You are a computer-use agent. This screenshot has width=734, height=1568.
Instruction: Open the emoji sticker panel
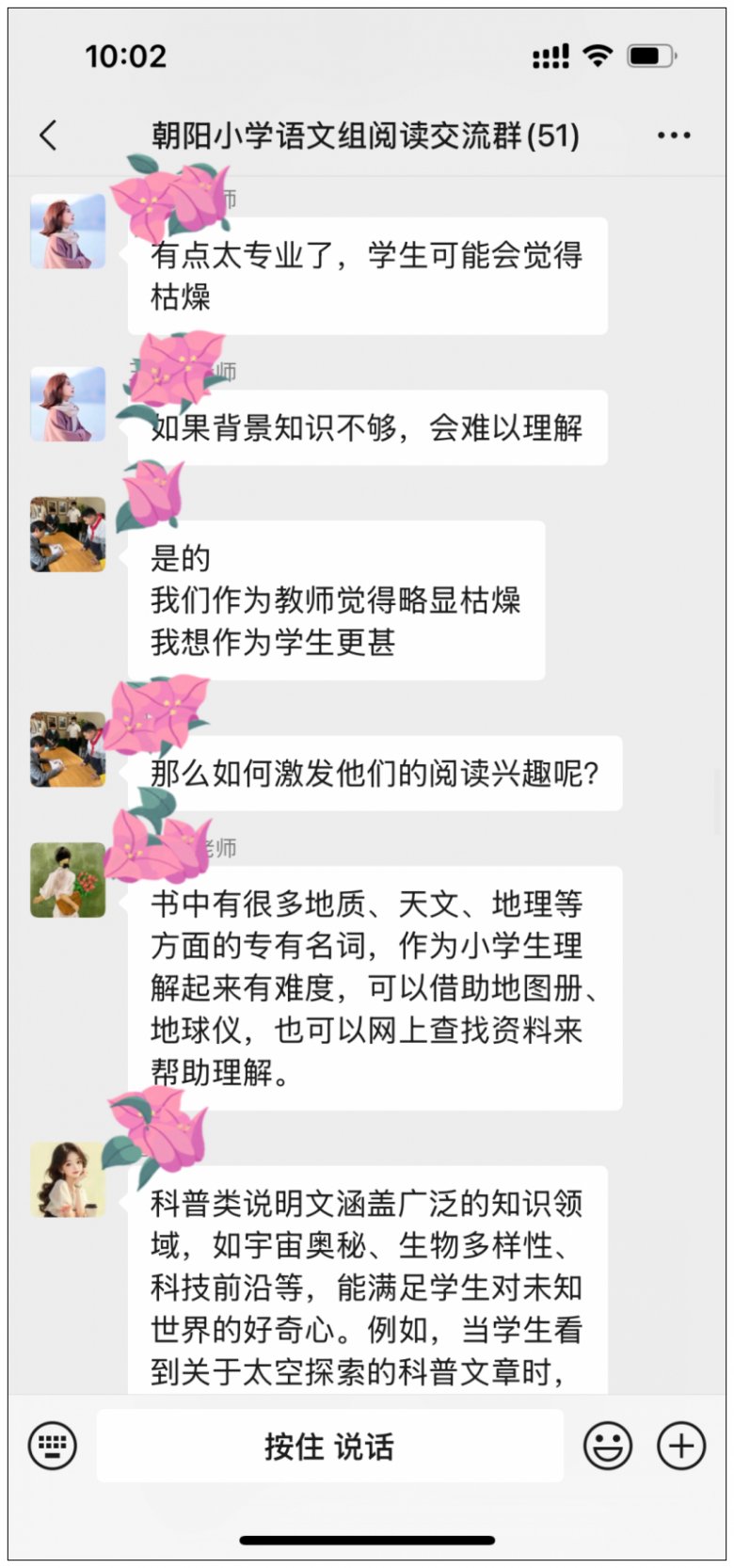click(x=608, y=1446)
